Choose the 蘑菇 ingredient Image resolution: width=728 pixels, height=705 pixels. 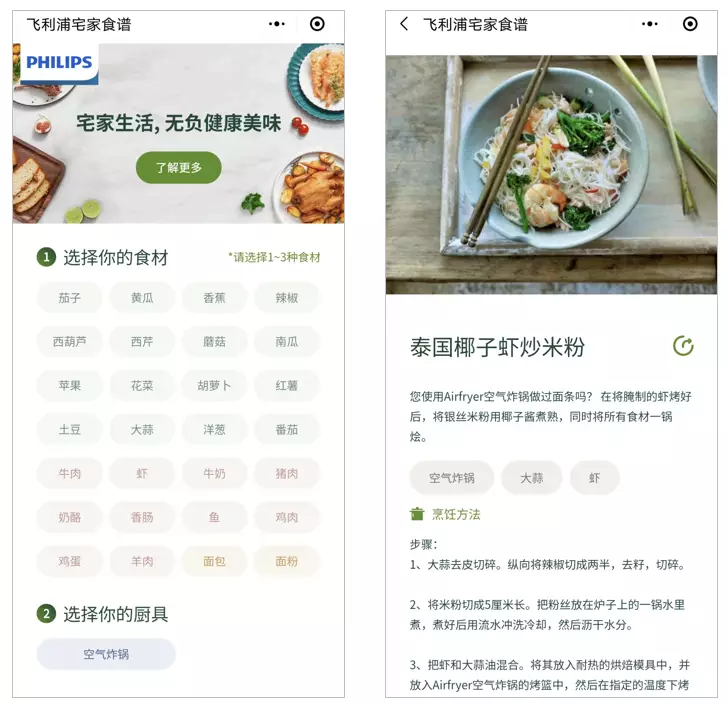coord(214,342)
